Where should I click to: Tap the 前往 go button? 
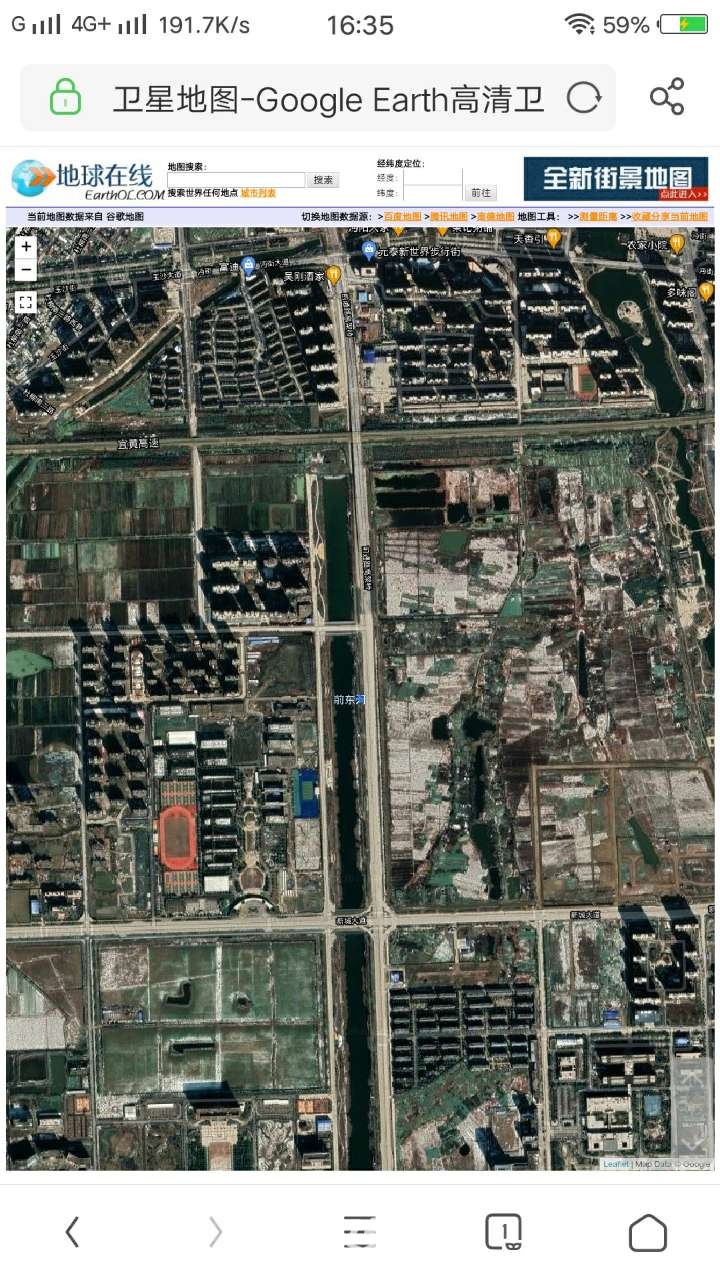pos(481,192)
